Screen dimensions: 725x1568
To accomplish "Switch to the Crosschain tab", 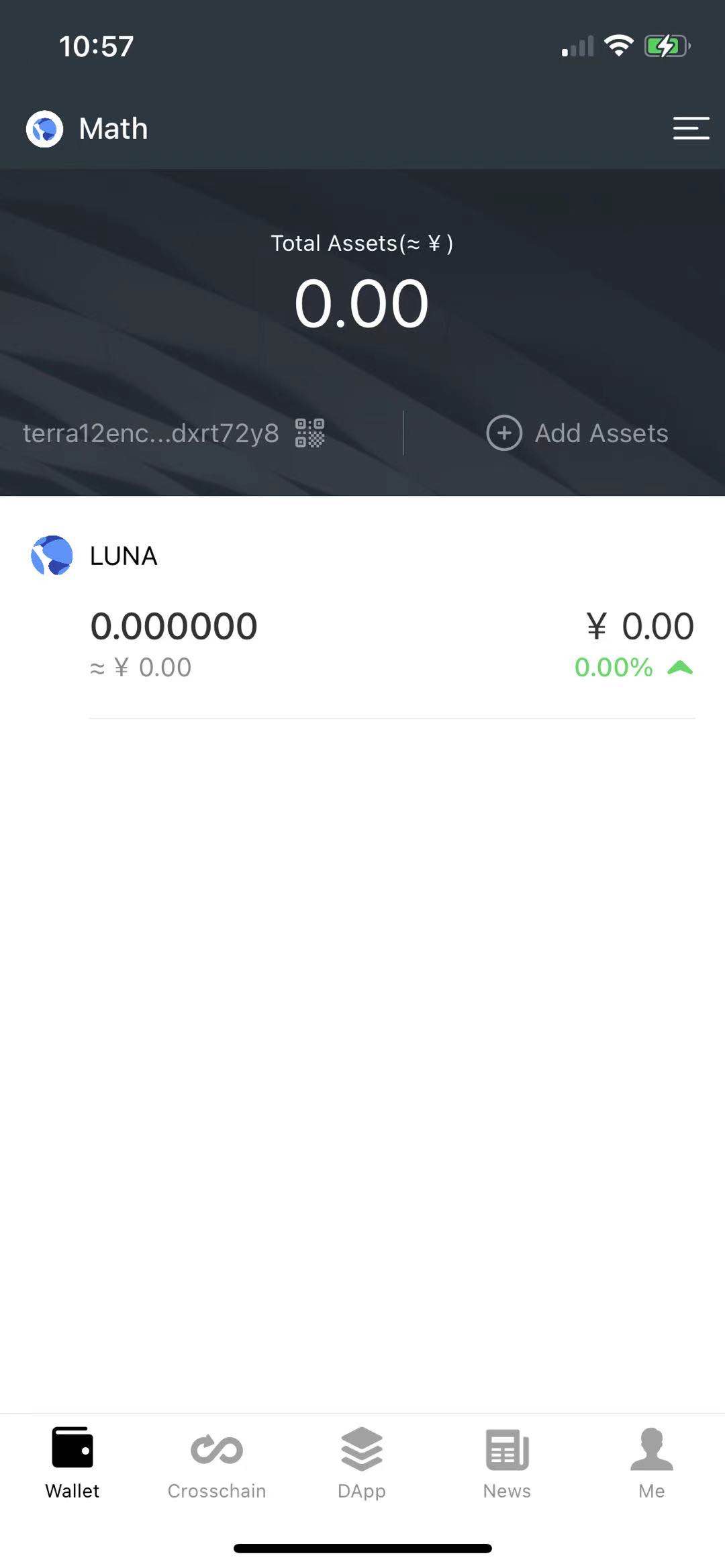I will (x=217, y=1463).
